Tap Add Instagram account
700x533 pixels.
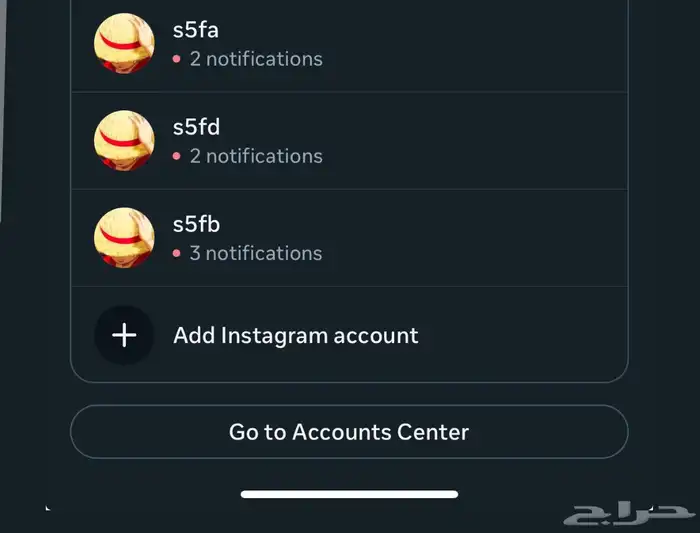(x=296, y=335)
